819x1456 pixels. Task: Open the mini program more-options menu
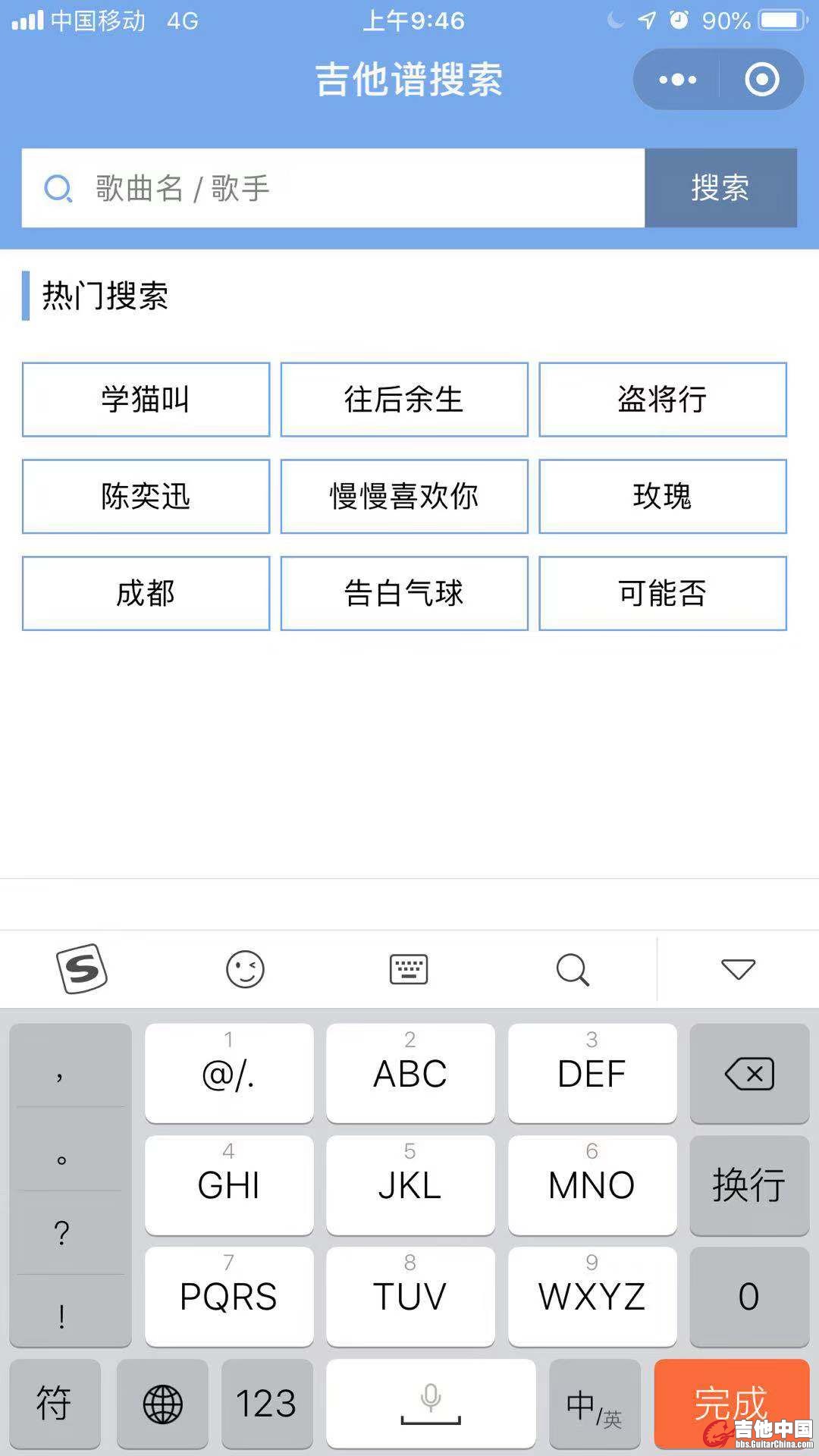[677, 80]
